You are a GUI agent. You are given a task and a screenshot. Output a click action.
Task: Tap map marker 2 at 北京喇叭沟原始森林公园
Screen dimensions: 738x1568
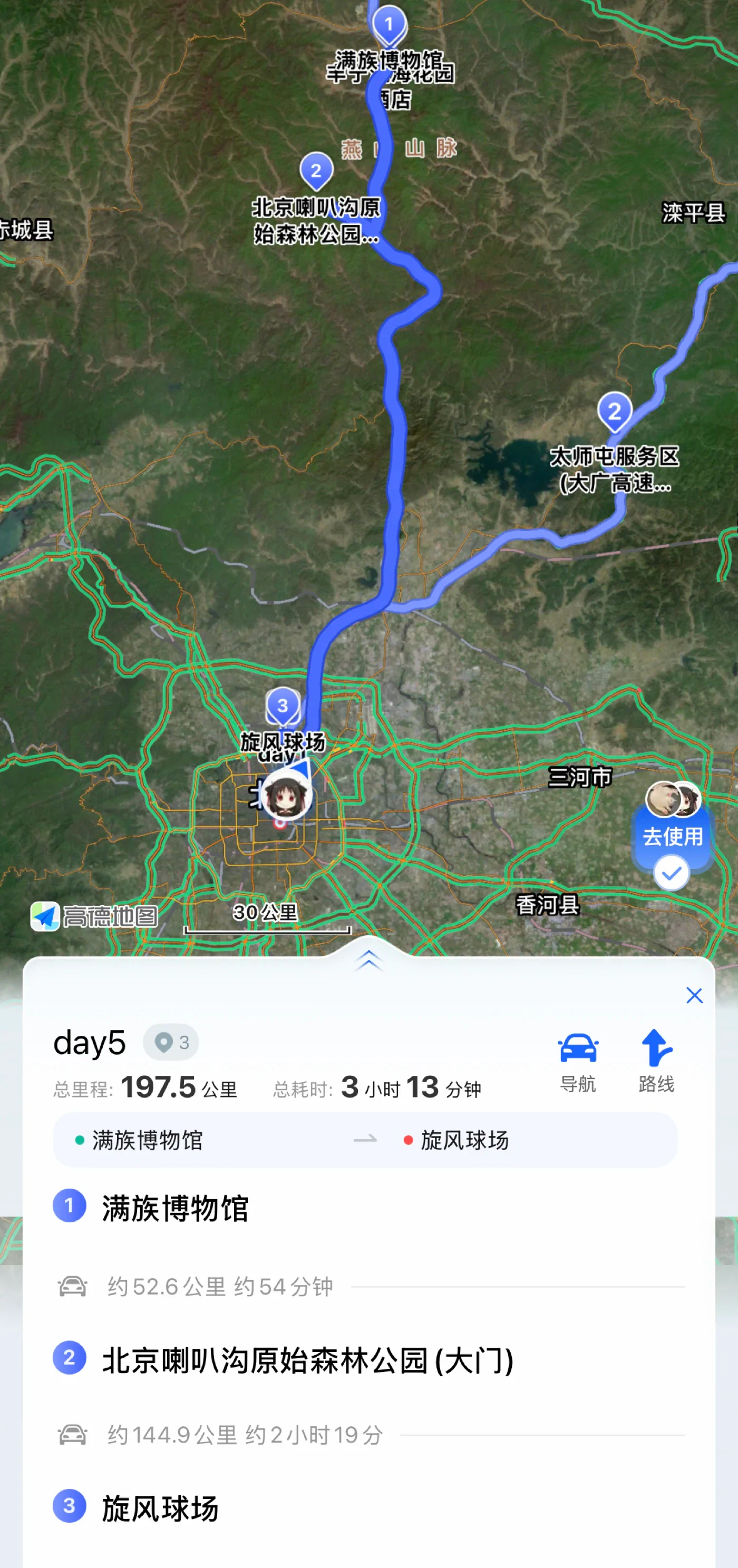click(x=316, y=170)
